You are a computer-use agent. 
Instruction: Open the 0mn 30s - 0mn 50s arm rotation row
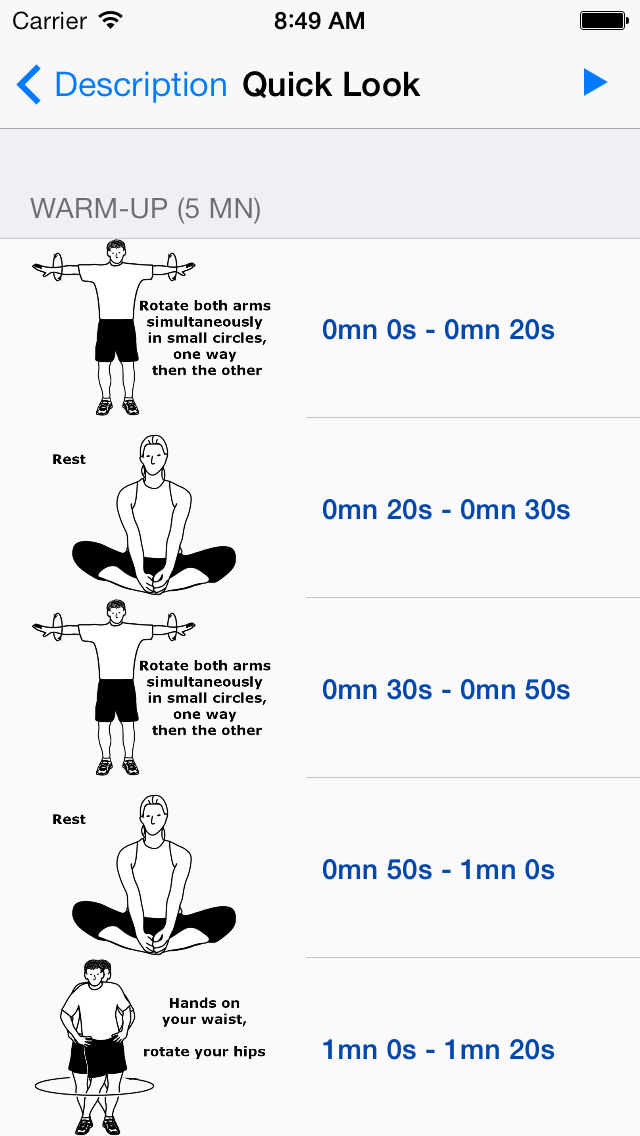320,688
